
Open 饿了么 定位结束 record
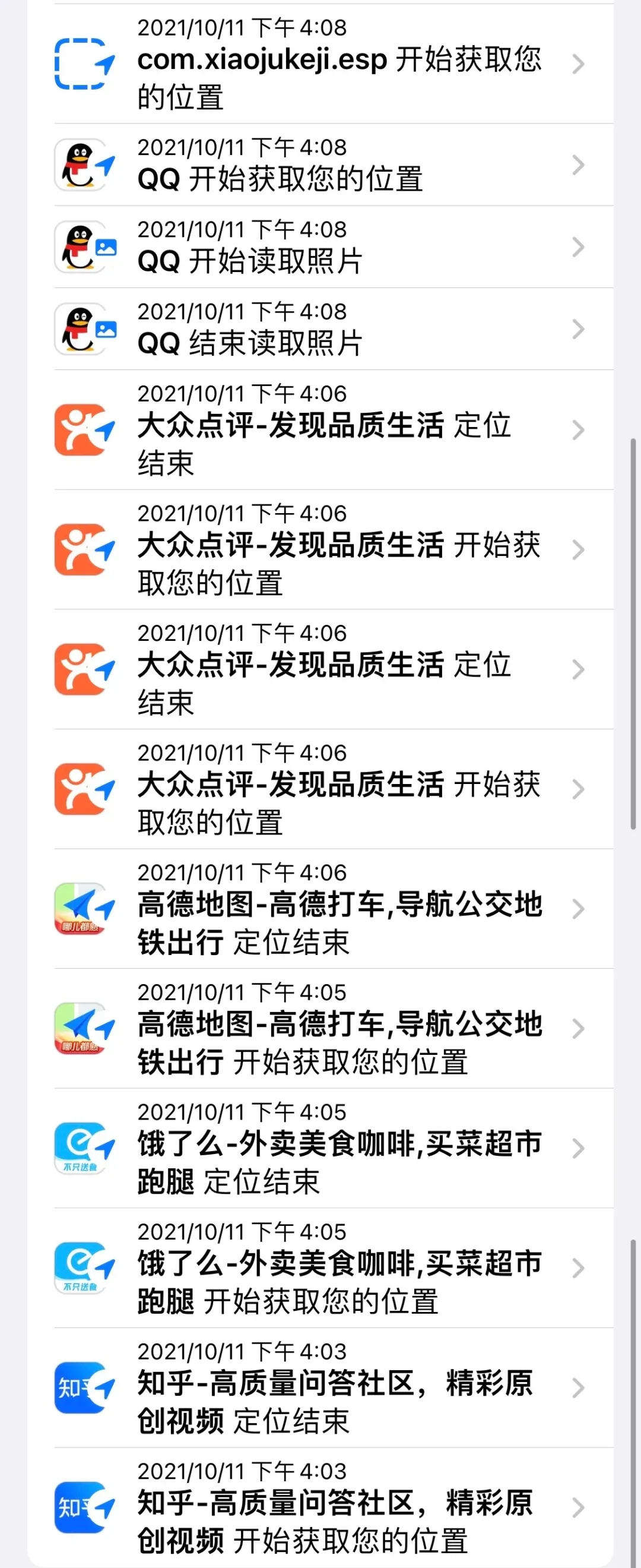(x=339, y=1149)
